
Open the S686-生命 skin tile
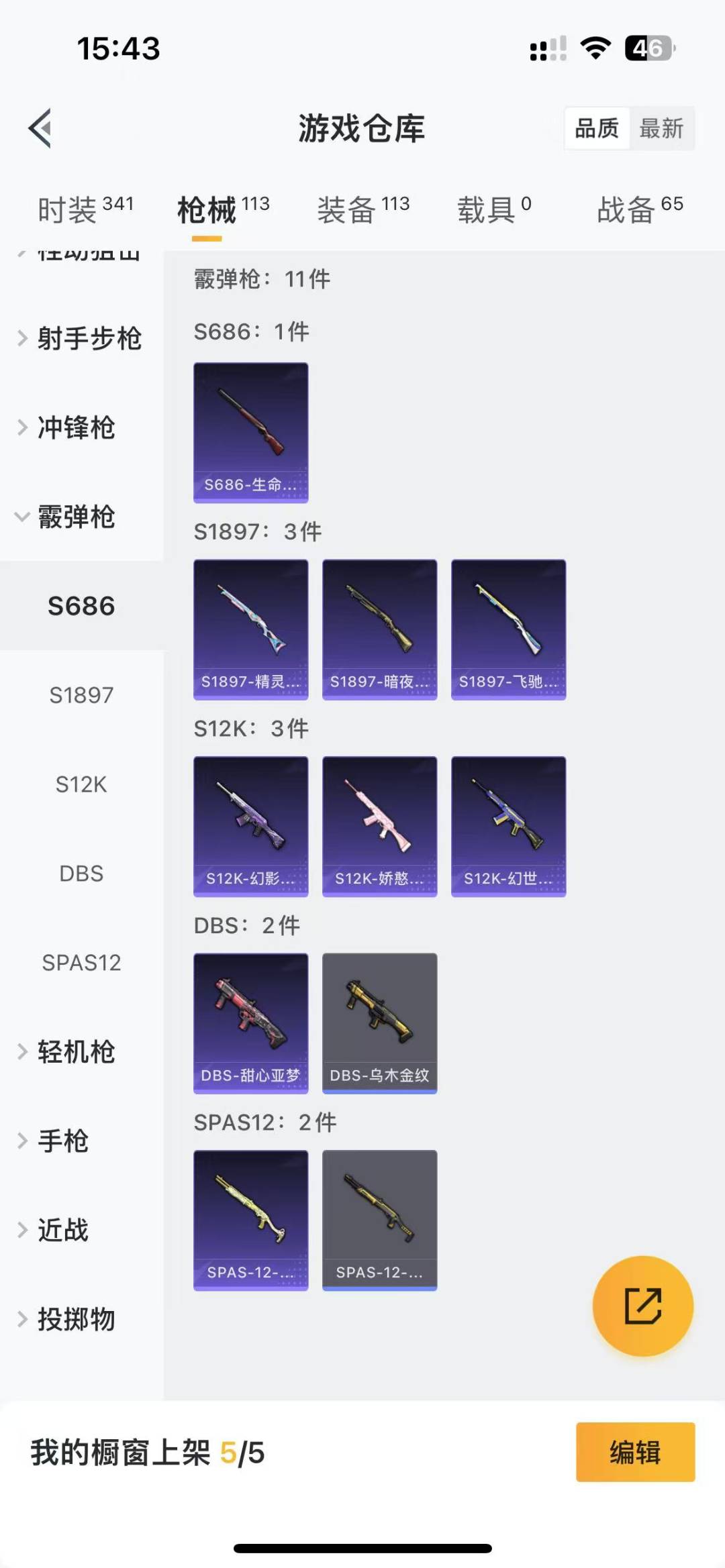251,433
